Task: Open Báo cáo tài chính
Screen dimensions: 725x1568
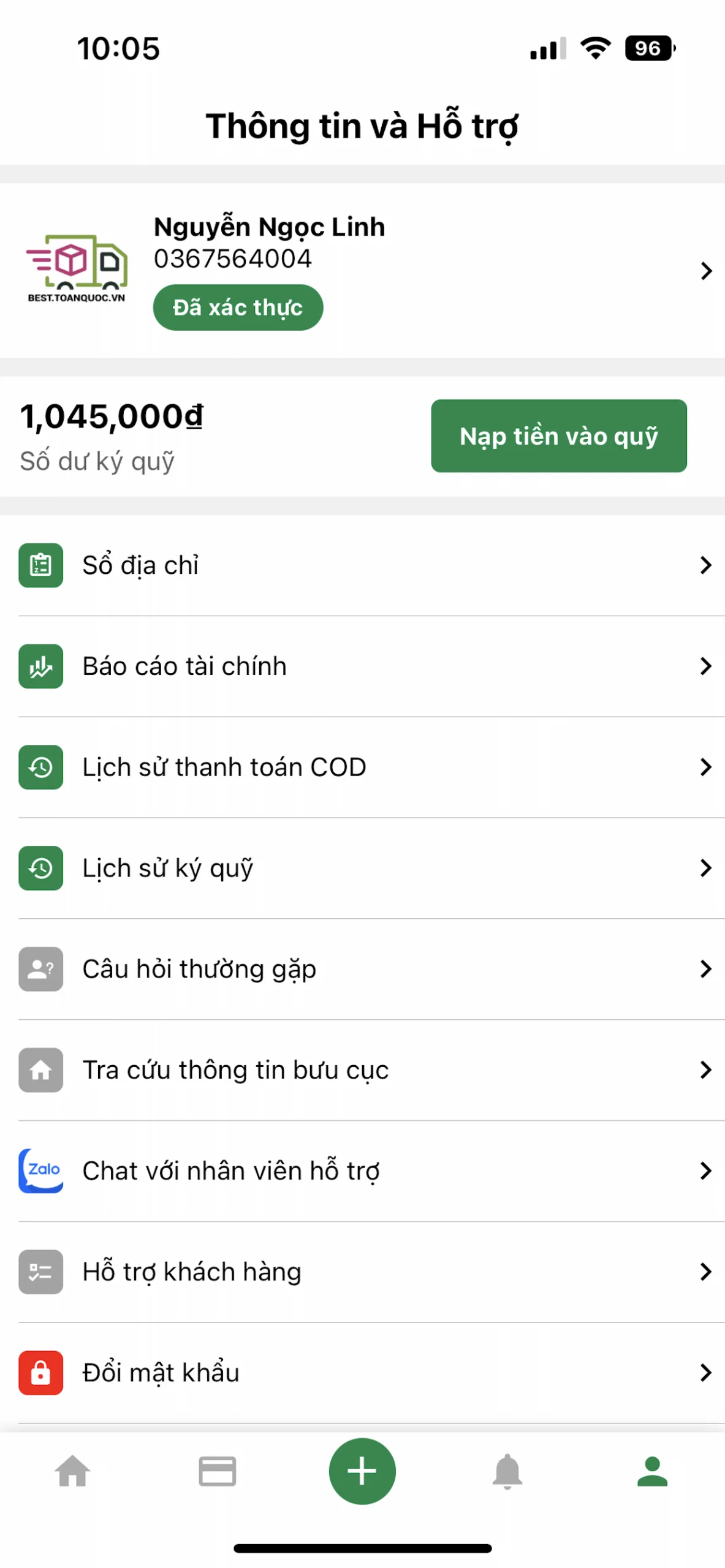Action: (x=362, y=666)
